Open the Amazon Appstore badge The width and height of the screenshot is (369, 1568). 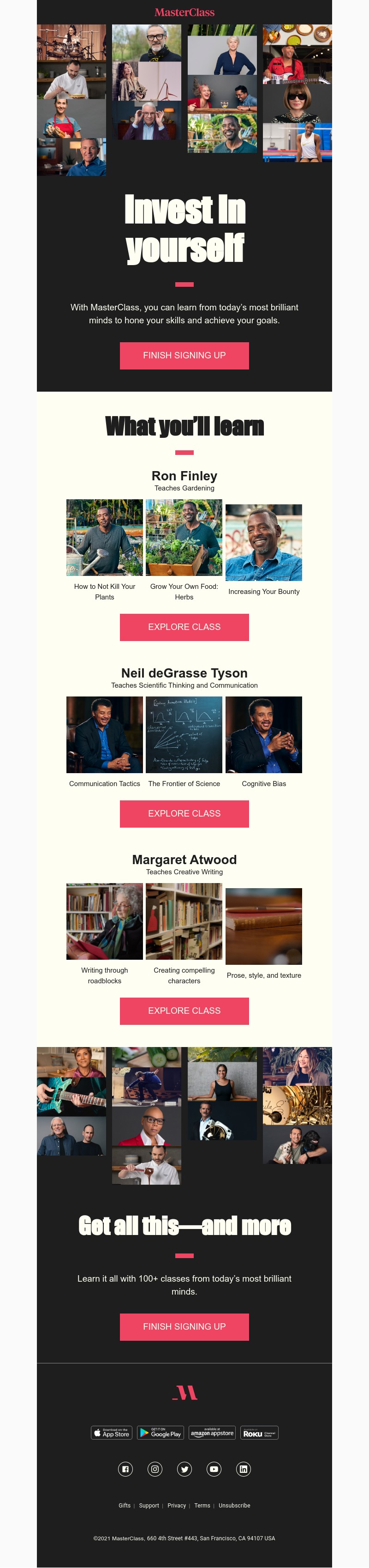point(212,1433)
